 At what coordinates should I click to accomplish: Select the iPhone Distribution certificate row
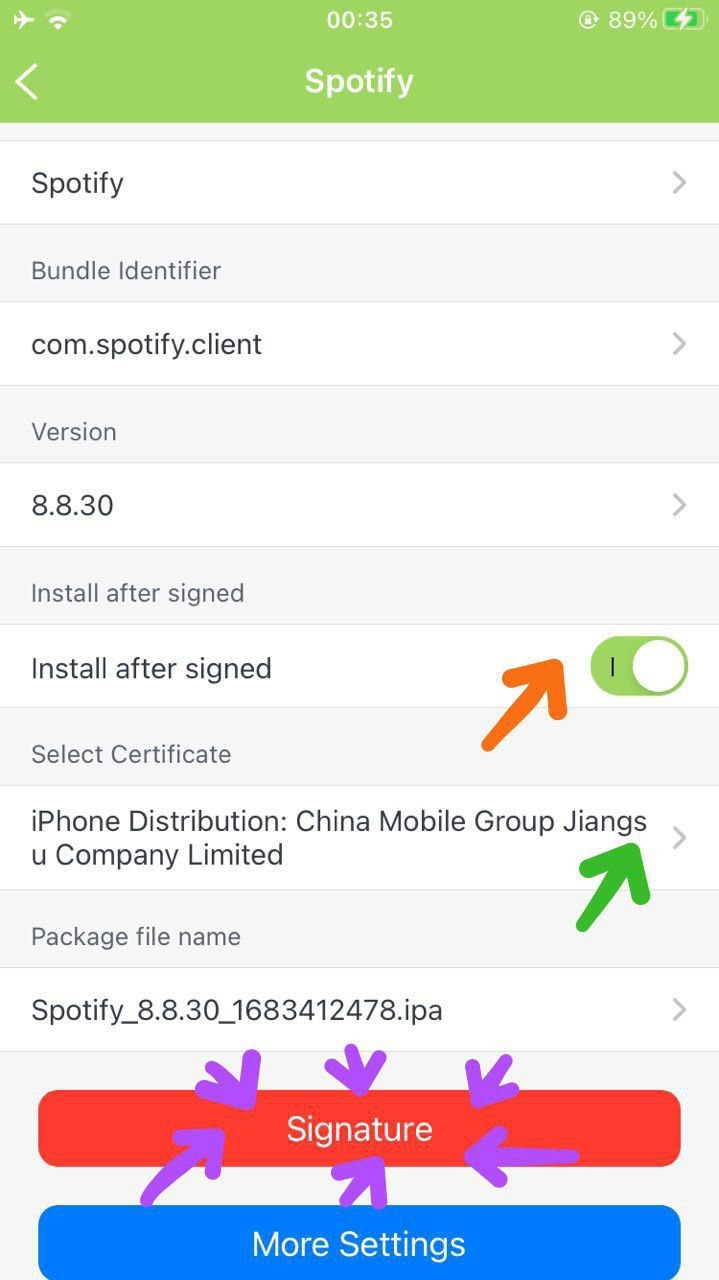pos(340,838)
